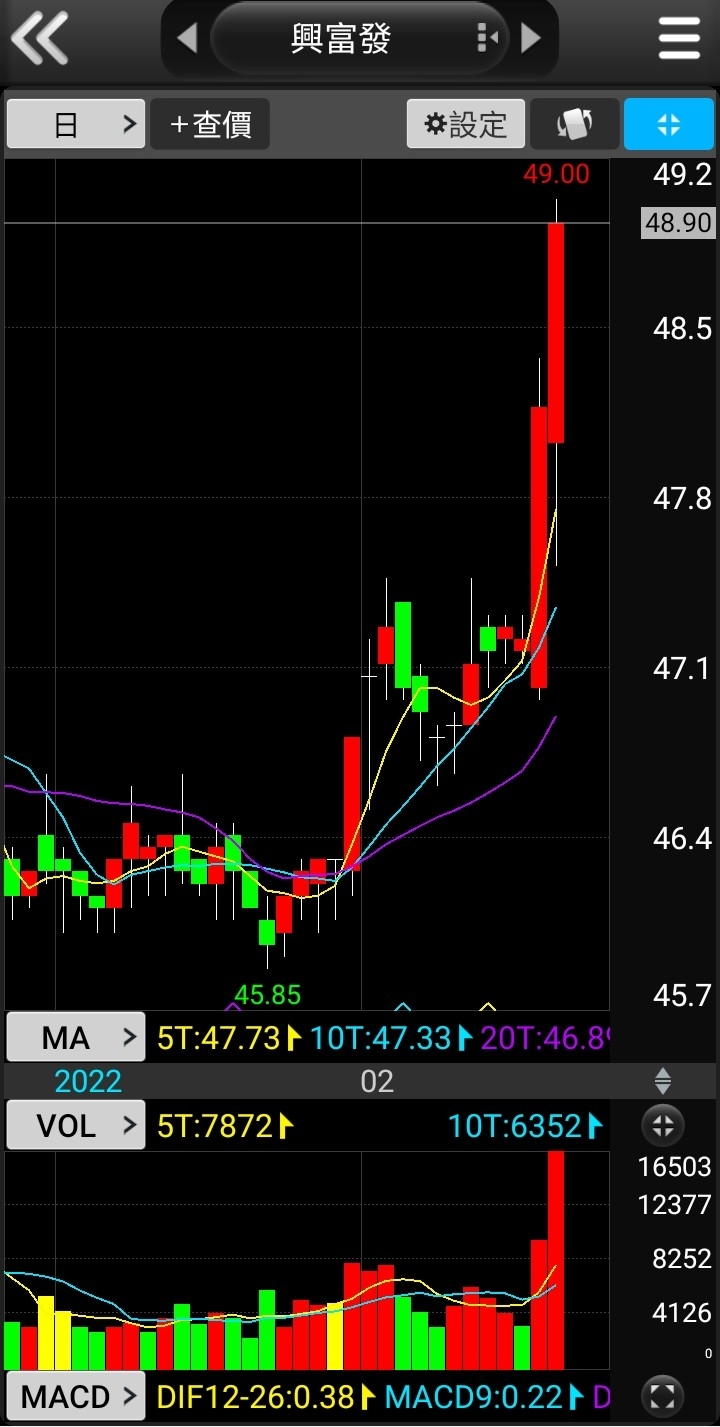Open the VOL indicator selector
The height and width of the screenshot is (1427, 720).
point(76,1126)
